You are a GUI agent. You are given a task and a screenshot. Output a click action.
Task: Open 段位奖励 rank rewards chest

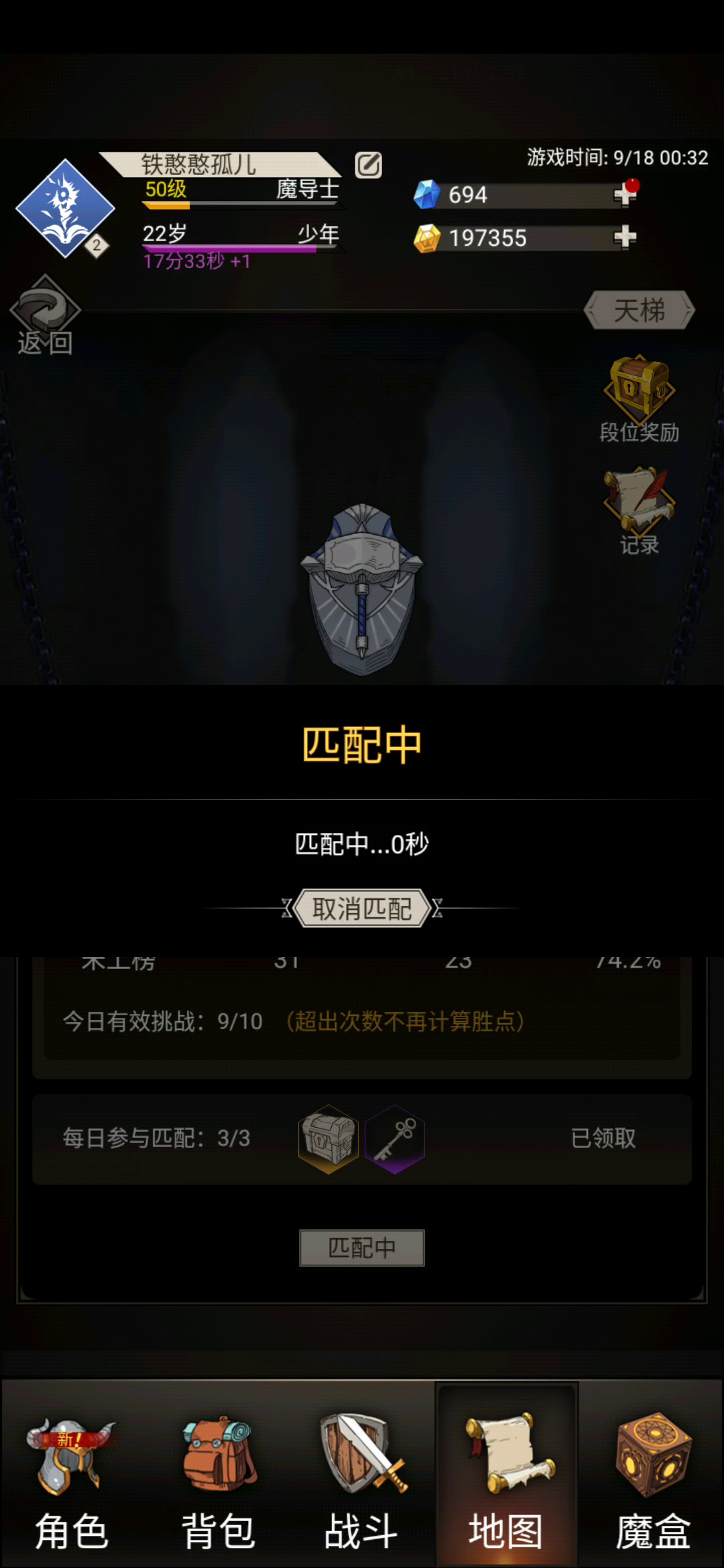640,399
